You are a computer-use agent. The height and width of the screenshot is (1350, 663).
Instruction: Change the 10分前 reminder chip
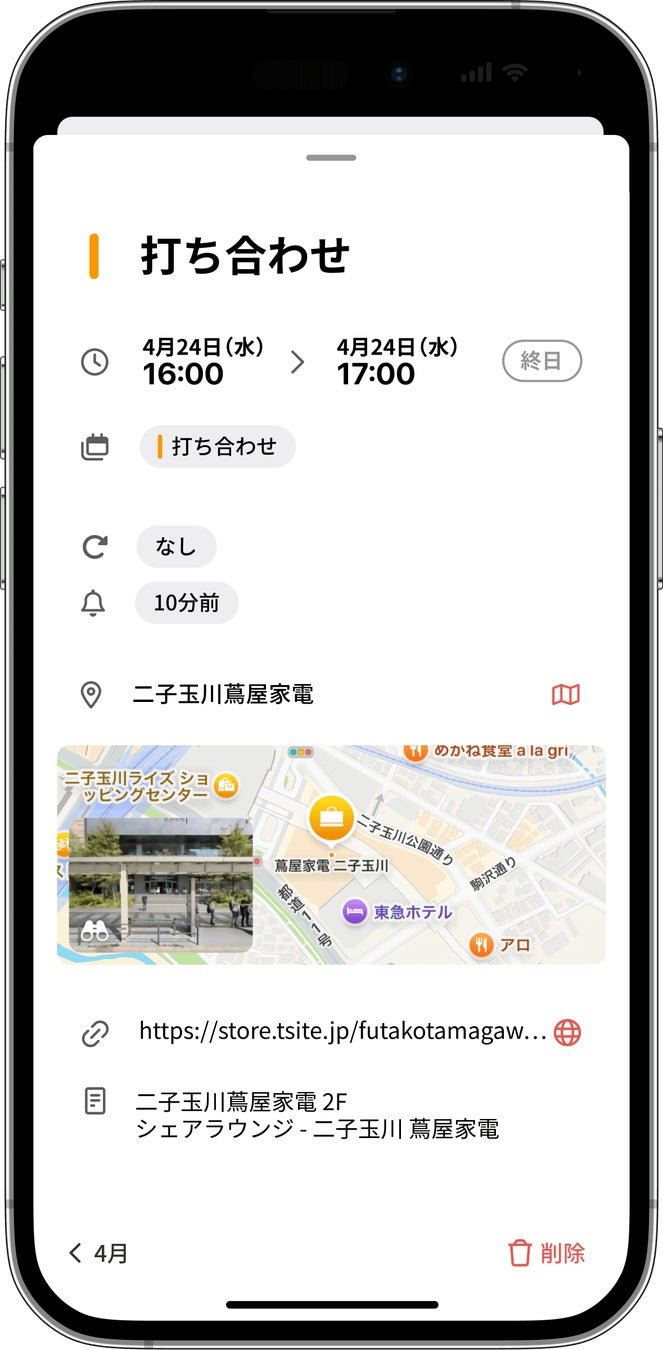pyautogui.click(x=187, y=603)
